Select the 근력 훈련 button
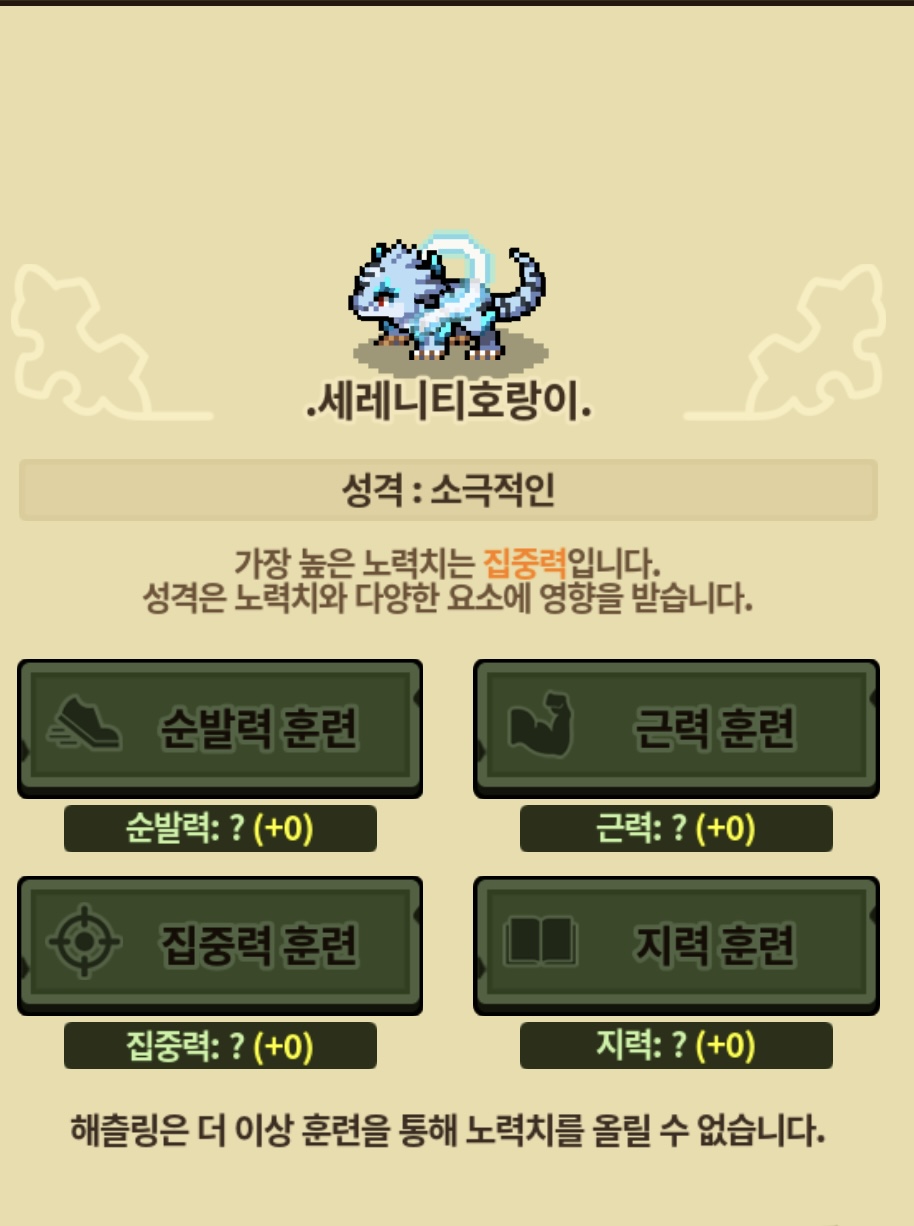The image size is (914, 1226). coord(676,728)
